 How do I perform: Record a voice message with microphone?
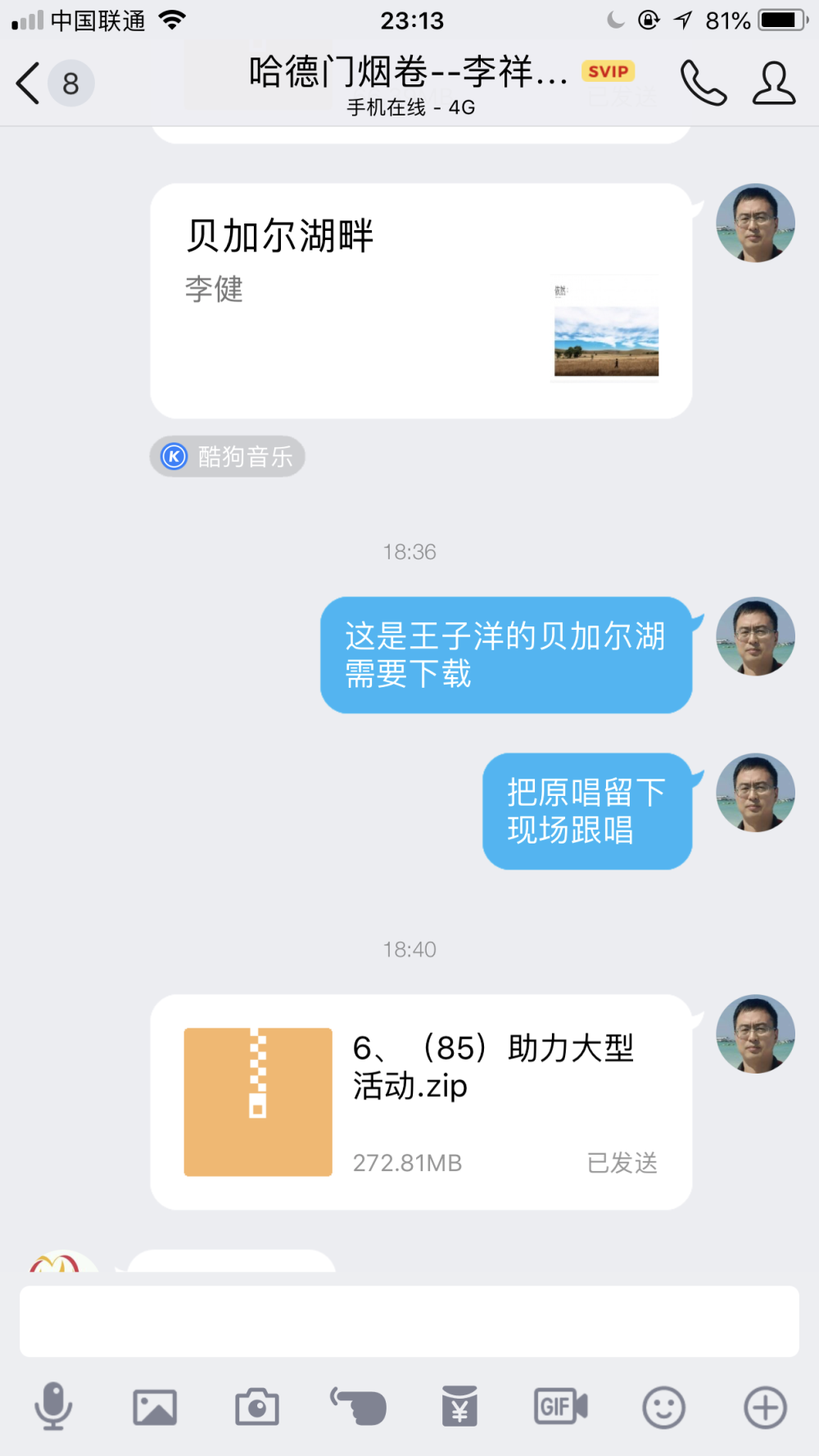pos(53,1407)
